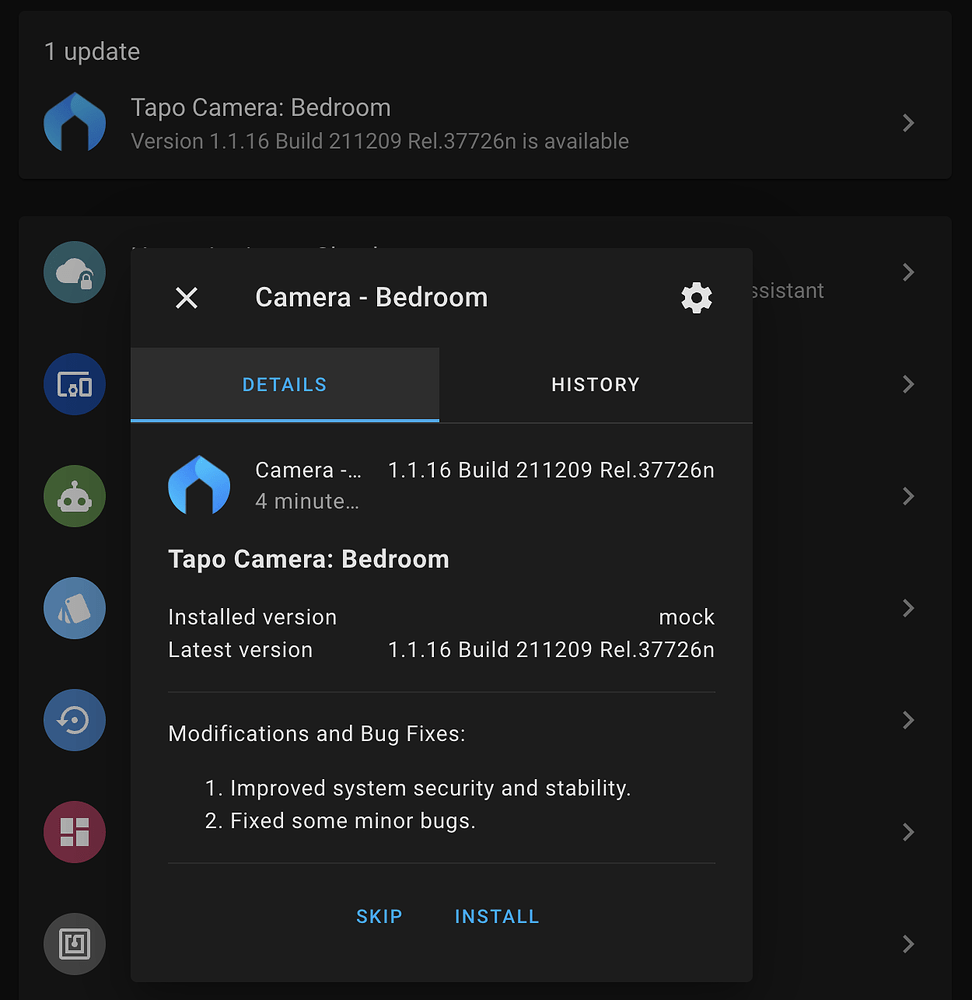Click the Tapo Camera: Bedroom heading in dialog

coord(308,558)
